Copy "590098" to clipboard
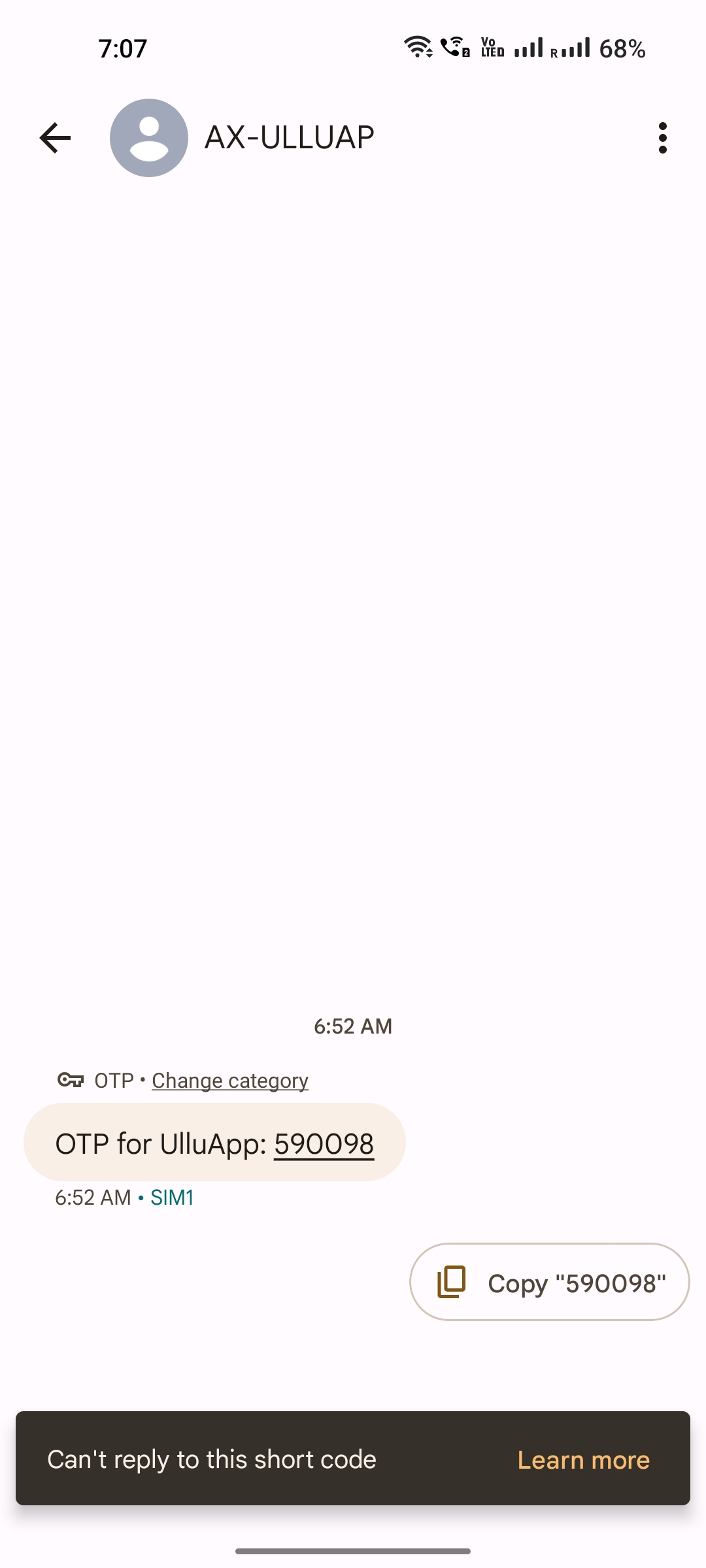Image resolution: width=706 pixels, height=1568 pixels. [549, 1282]
